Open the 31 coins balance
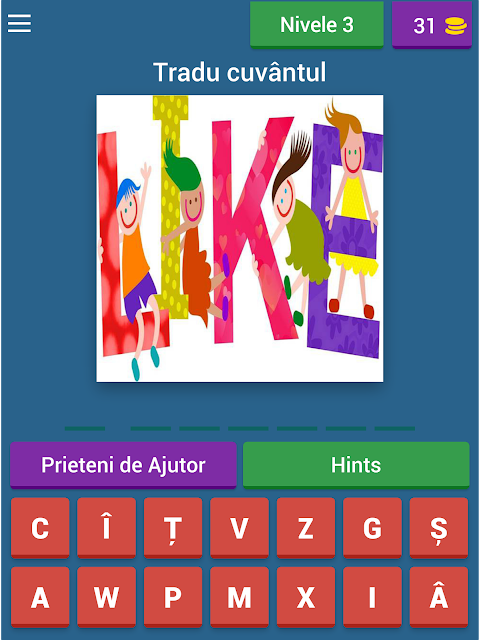 point(432,25)
